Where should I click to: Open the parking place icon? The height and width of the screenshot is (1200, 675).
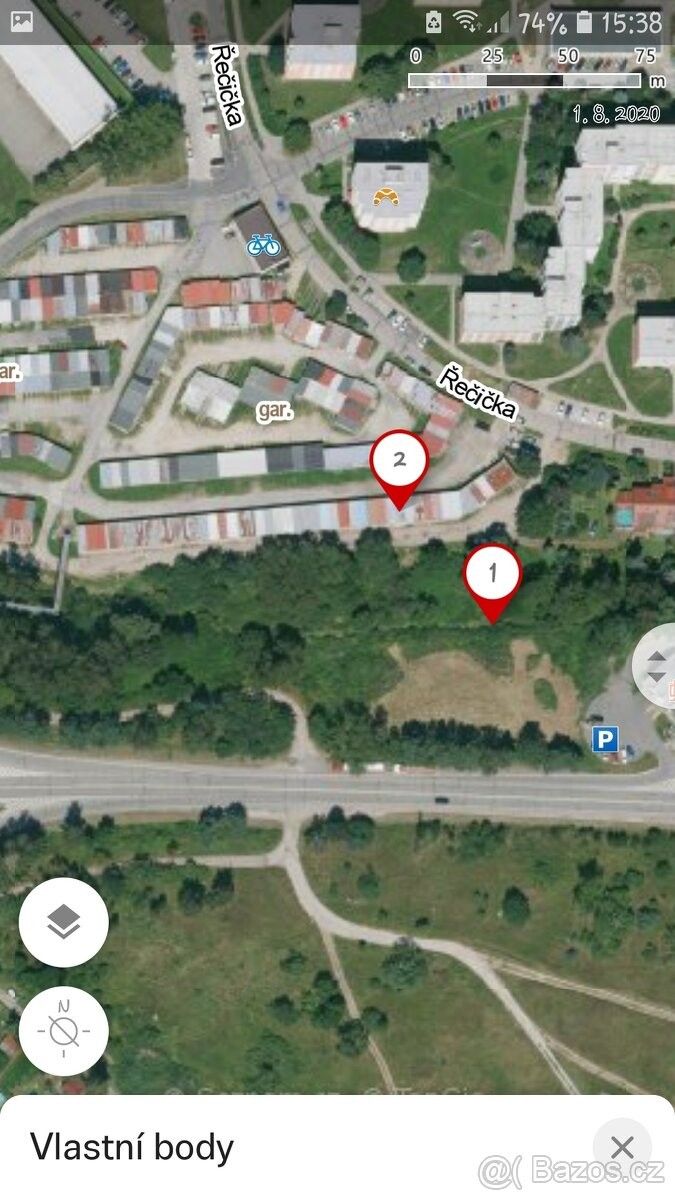[605, 740]
